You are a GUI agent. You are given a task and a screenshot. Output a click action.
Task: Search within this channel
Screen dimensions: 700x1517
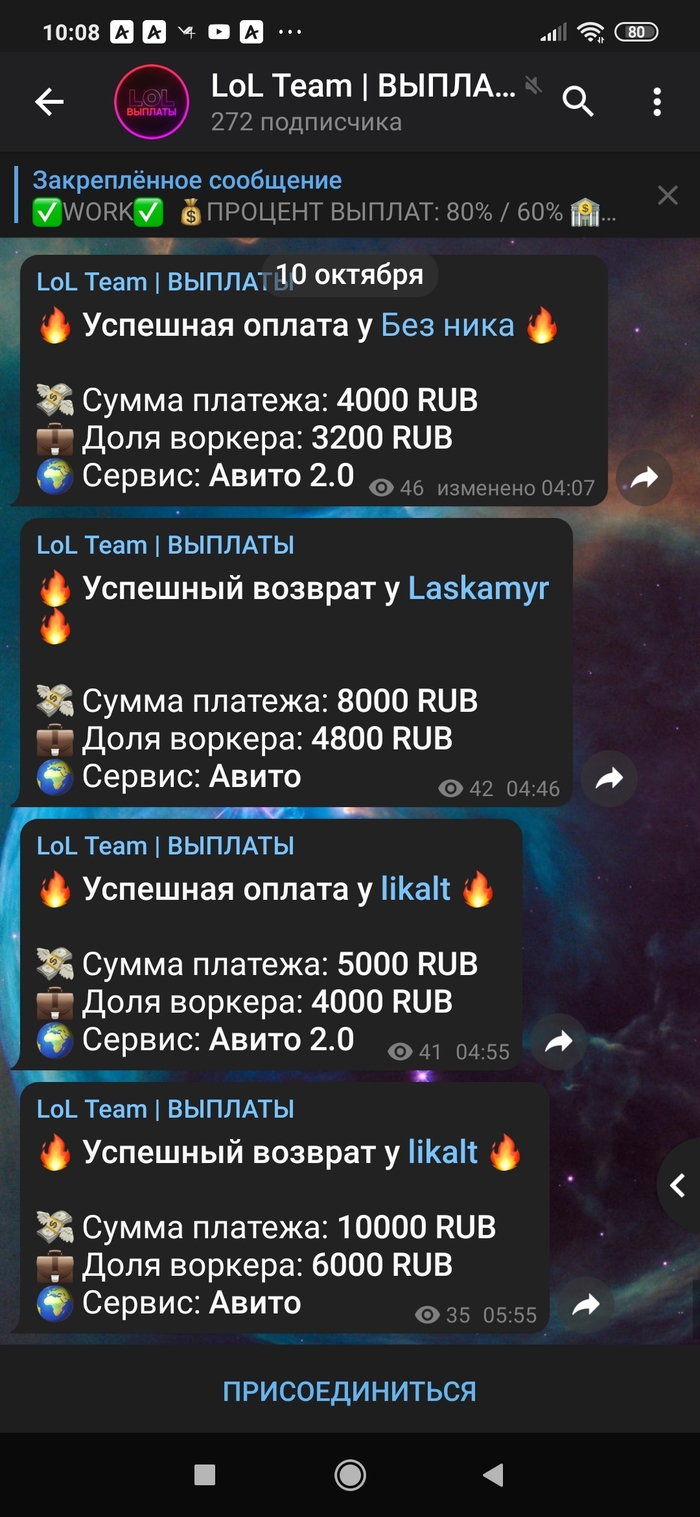point(578,101)
